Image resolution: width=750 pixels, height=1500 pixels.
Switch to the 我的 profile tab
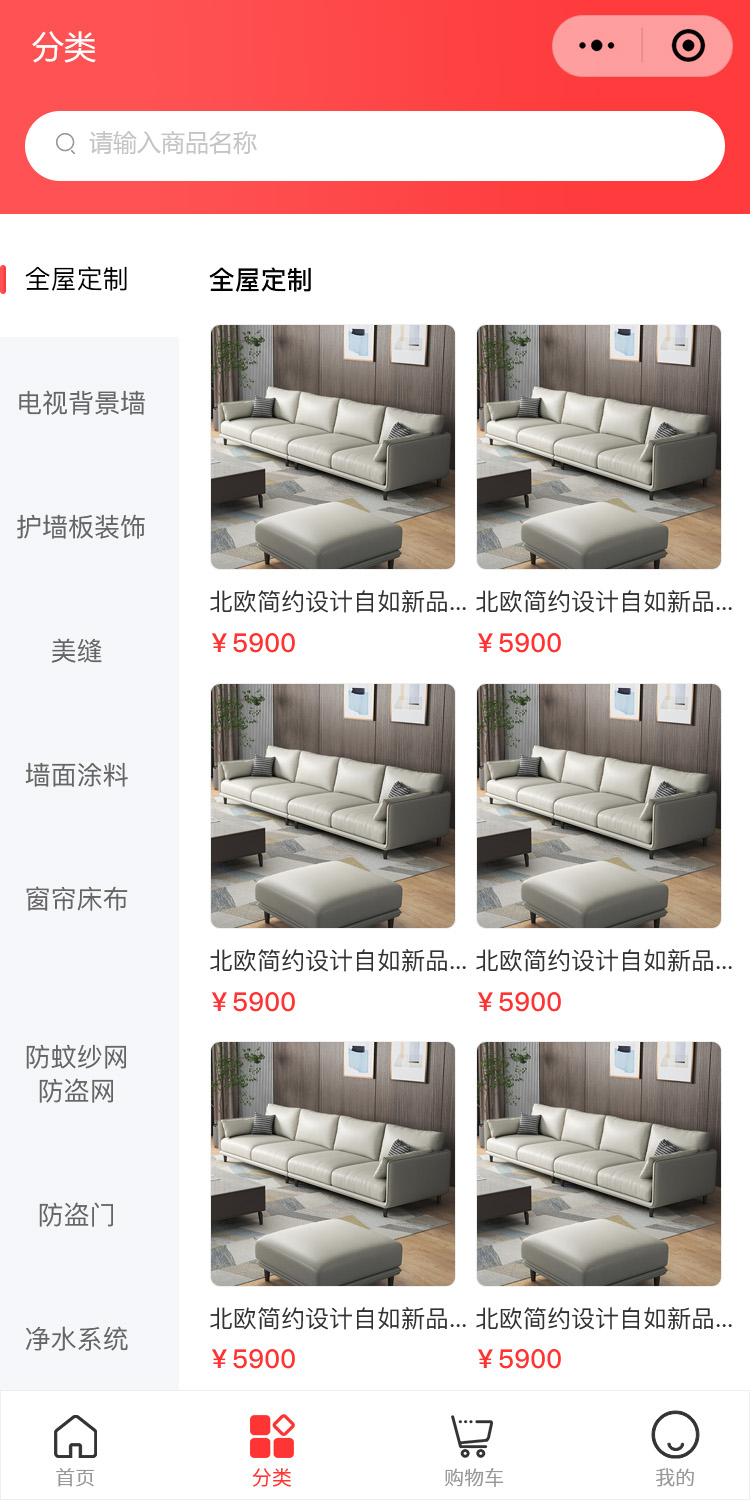click(x=675, y=1448)
